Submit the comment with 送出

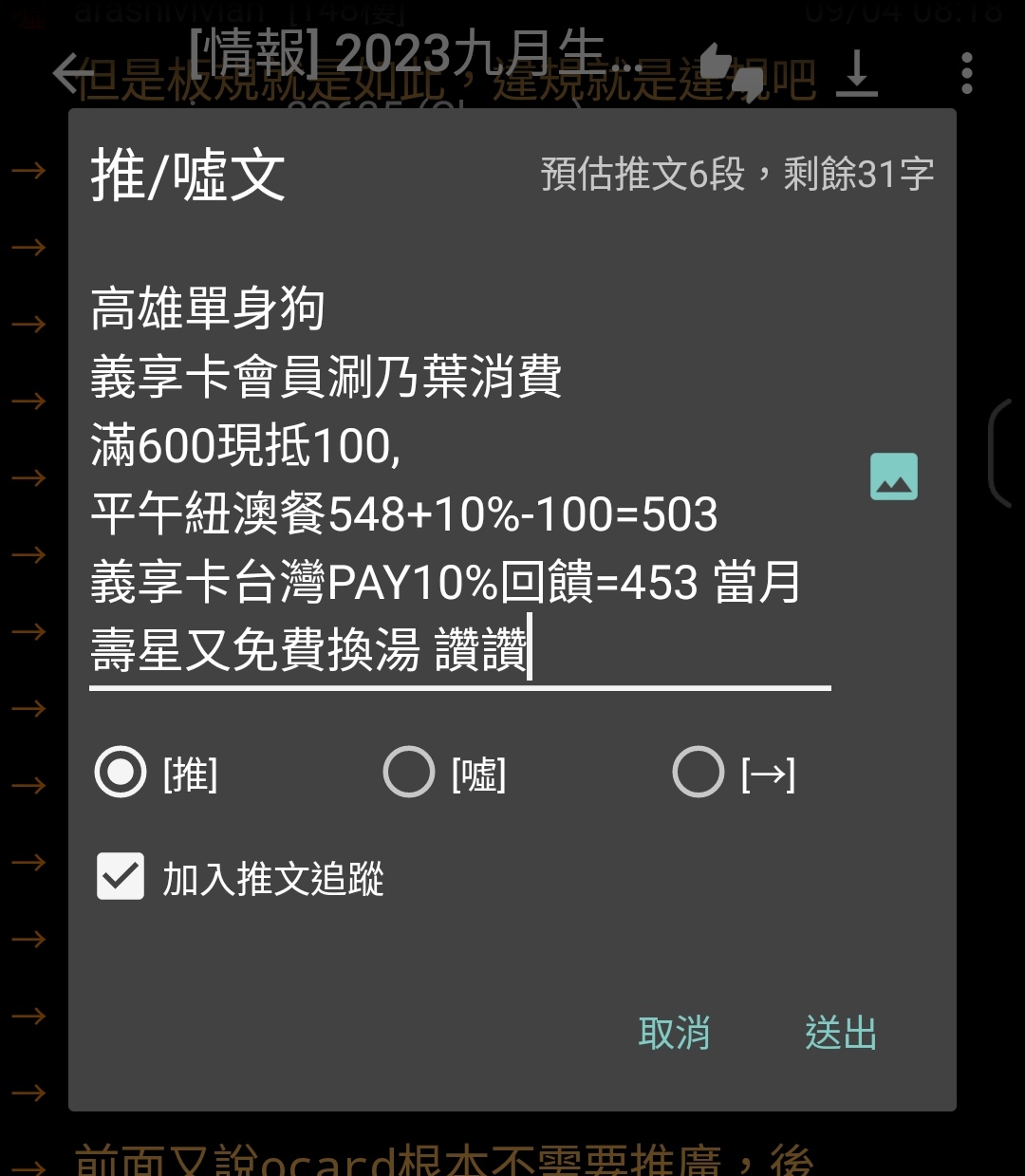pyautogui.click(x=840, y=1033)
